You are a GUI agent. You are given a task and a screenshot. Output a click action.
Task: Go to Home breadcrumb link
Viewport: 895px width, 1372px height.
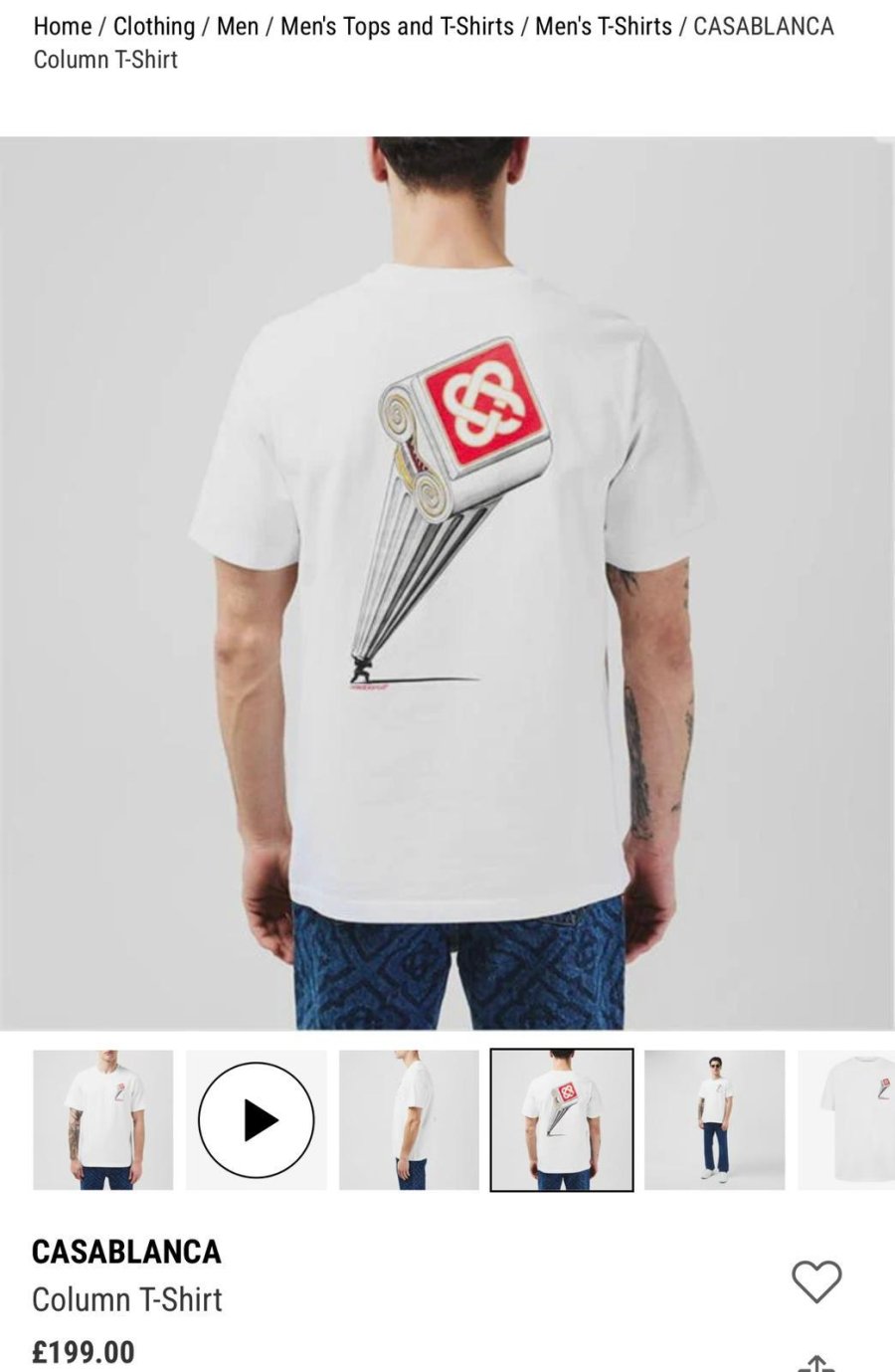click(62, 27)
